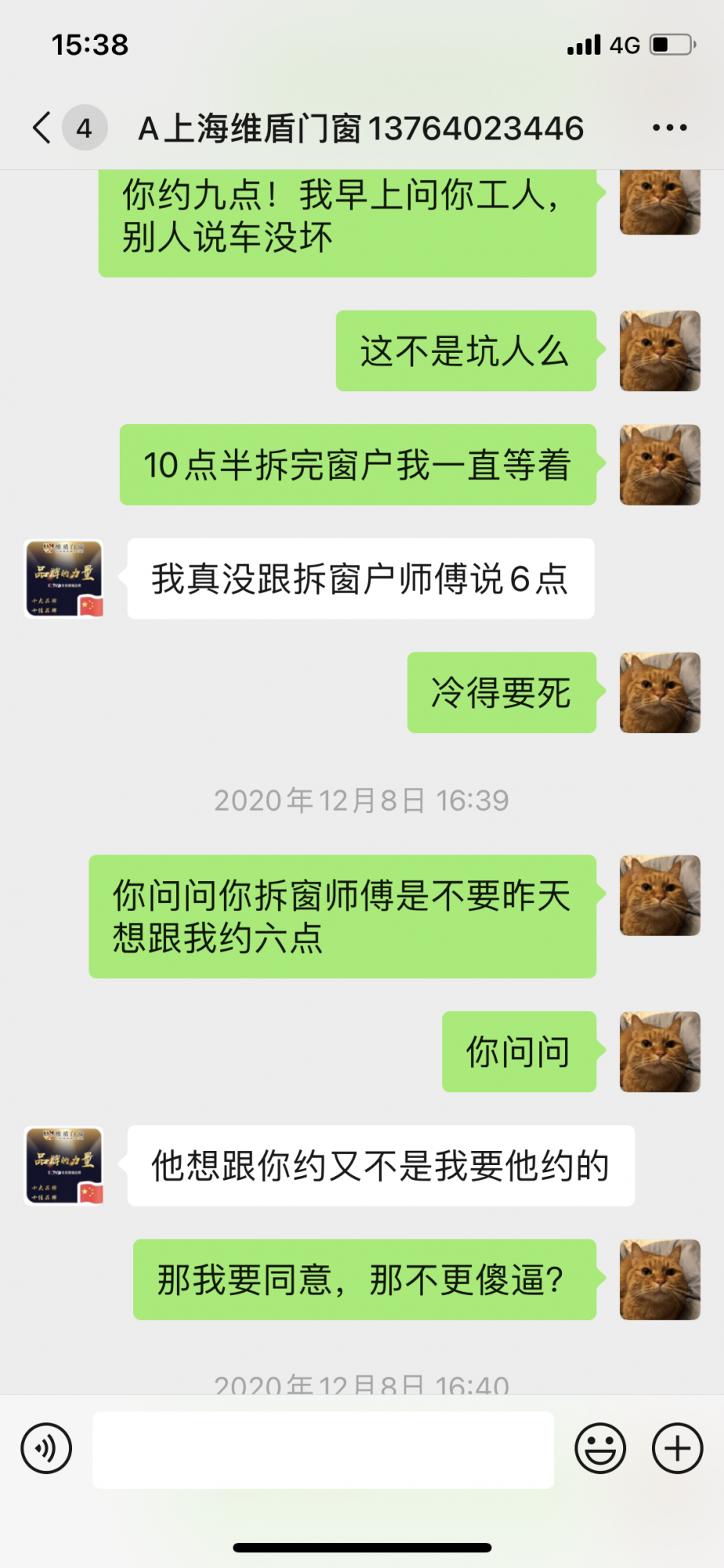The width and height of the screenshot is (724, 1568).
Task: Open chat info via three-dot menu
Action: [x=669, y=128]
